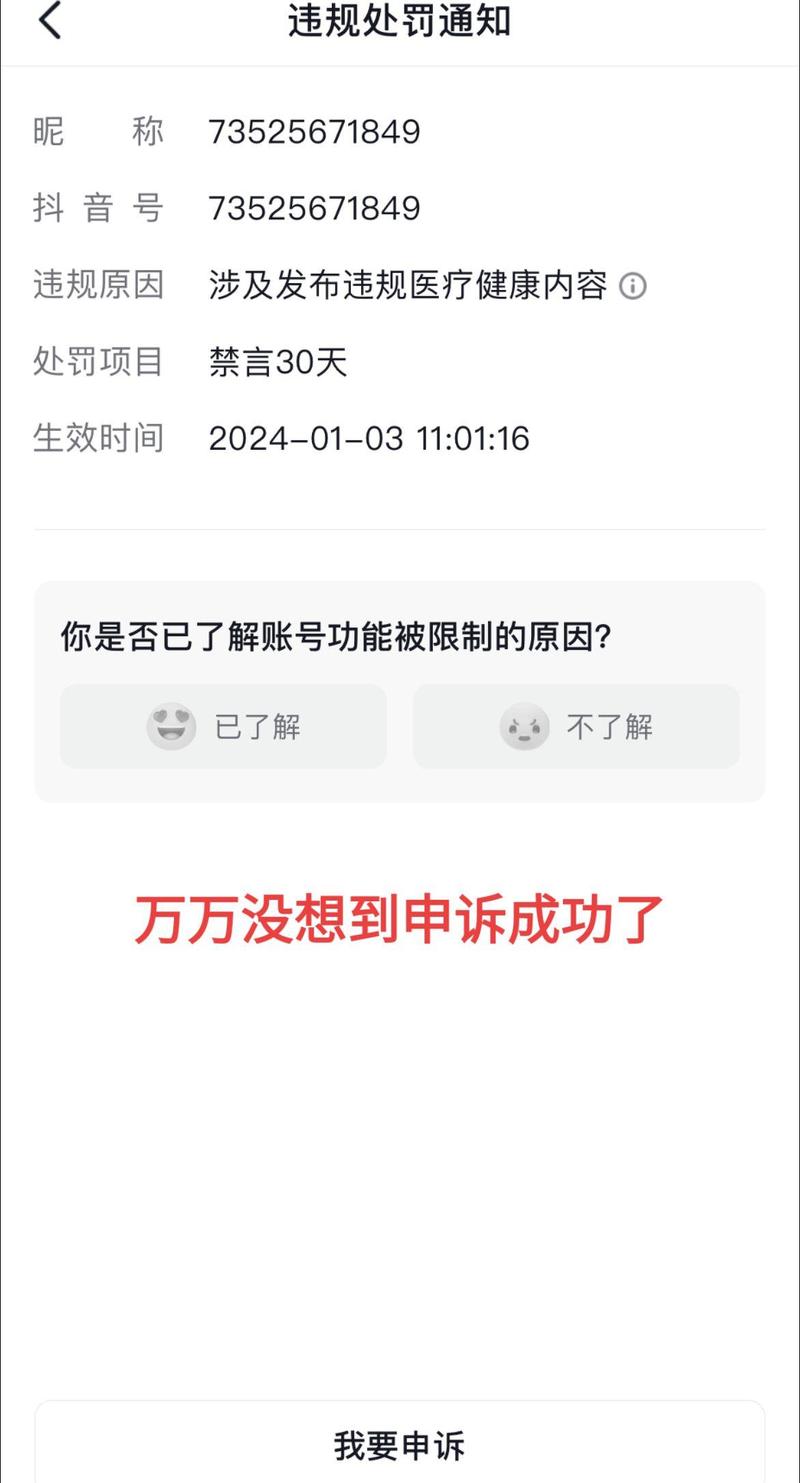Image resolution: width=800 pixels, height=1483 pixels.
Task: Select 已了解 feedback option
Action: pos(223,727)
